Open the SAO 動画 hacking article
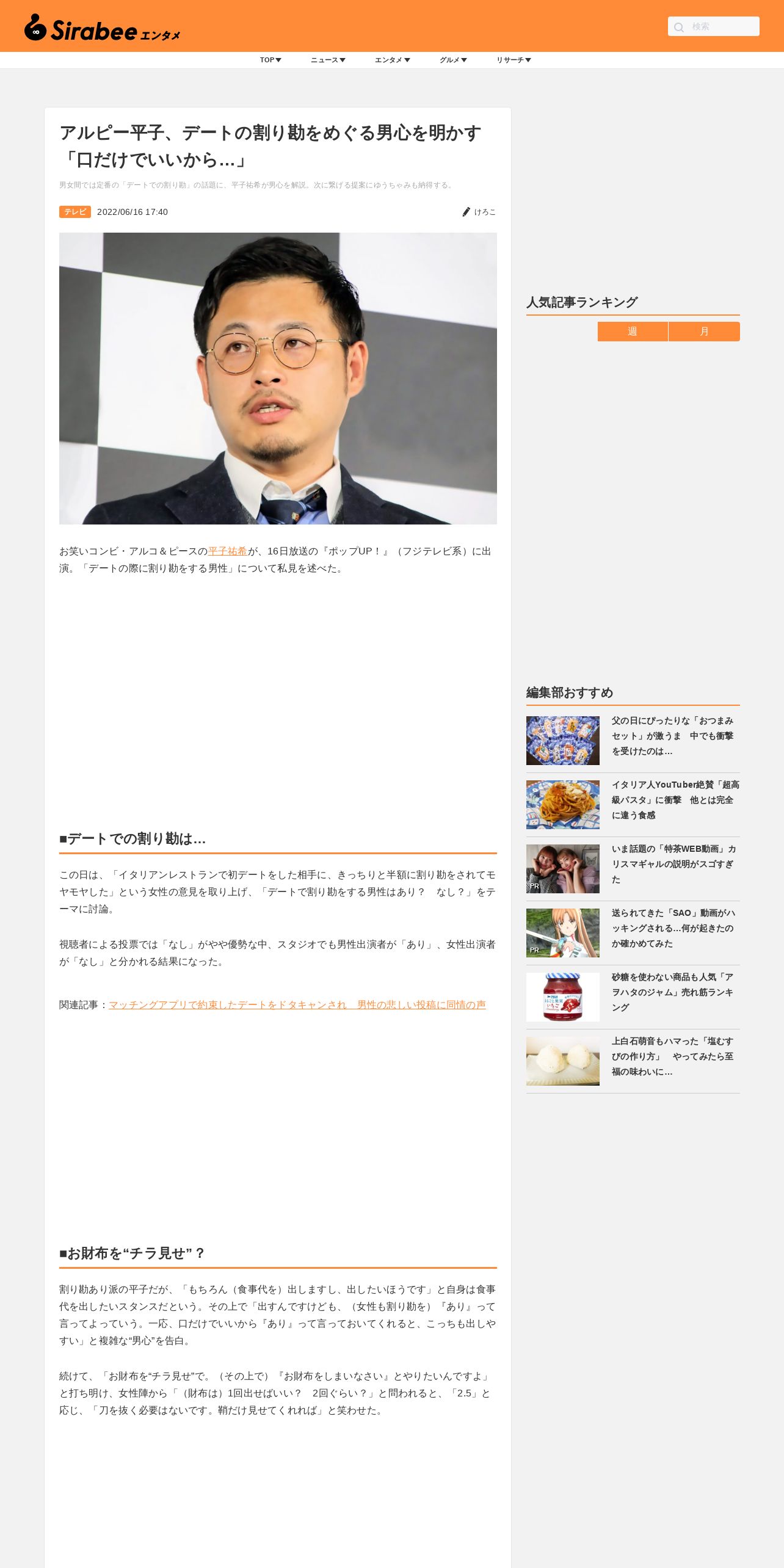This screenshot has height=1568, width=784. 672,928
